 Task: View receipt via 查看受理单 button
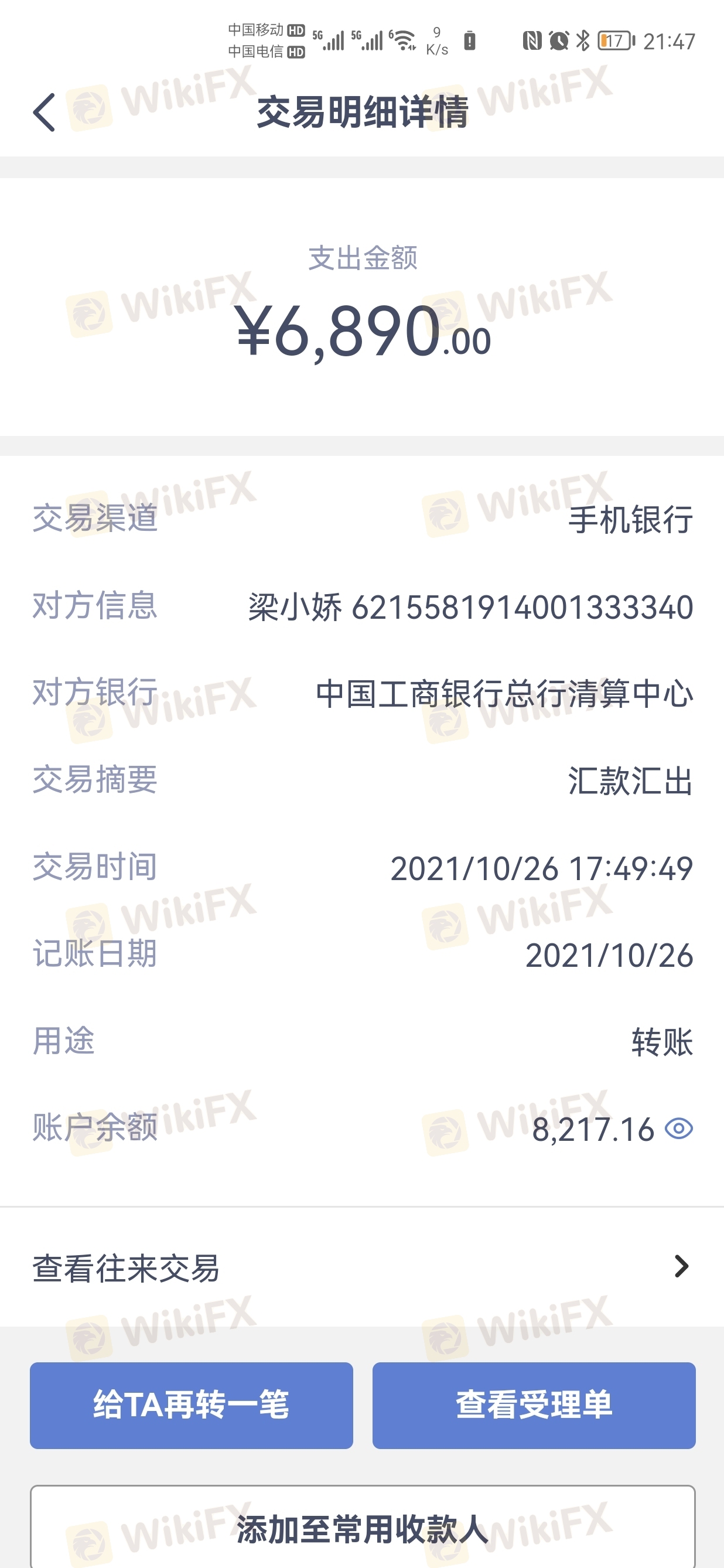coord(534,1405)
